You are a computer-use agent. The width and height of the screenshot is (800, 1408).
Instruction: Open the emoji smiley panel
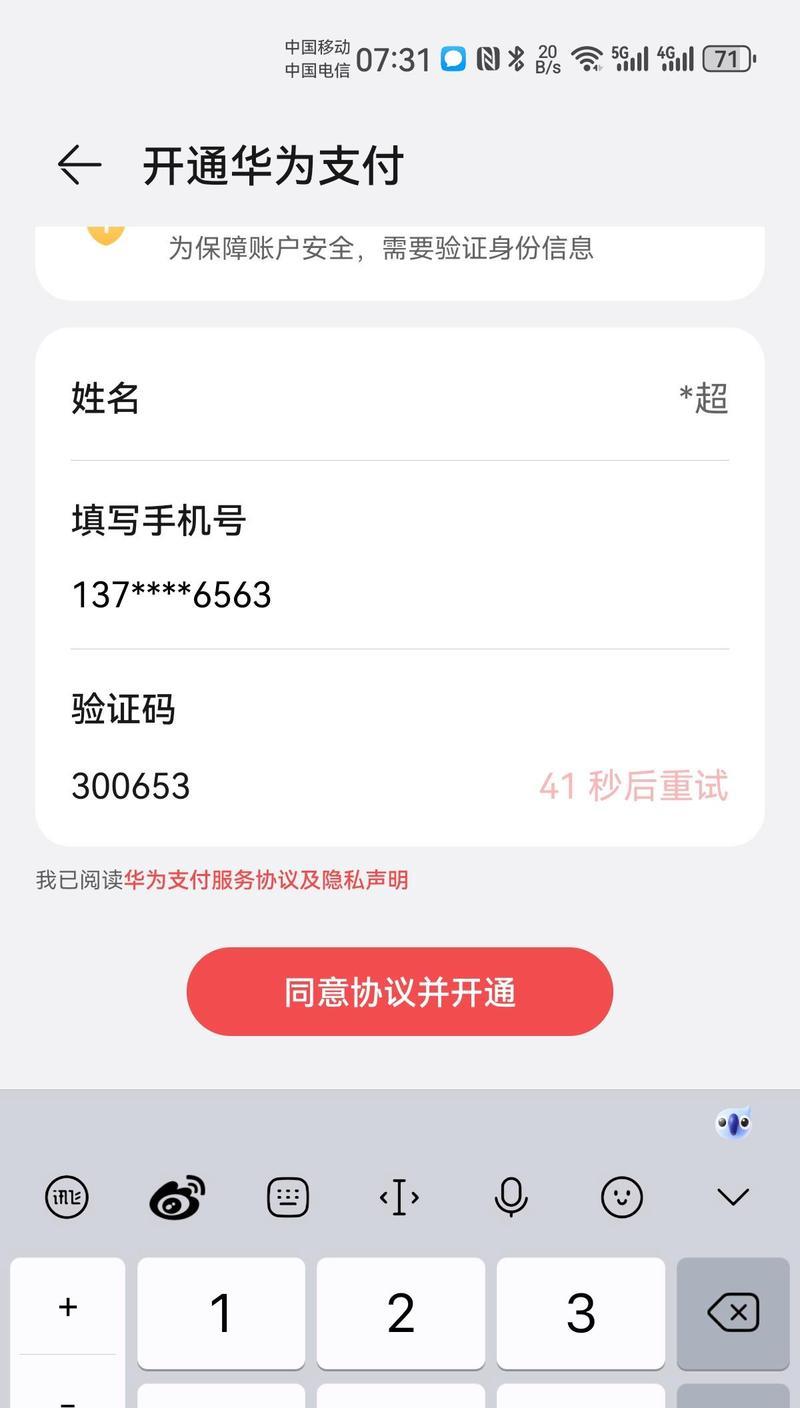[622, 1197]
